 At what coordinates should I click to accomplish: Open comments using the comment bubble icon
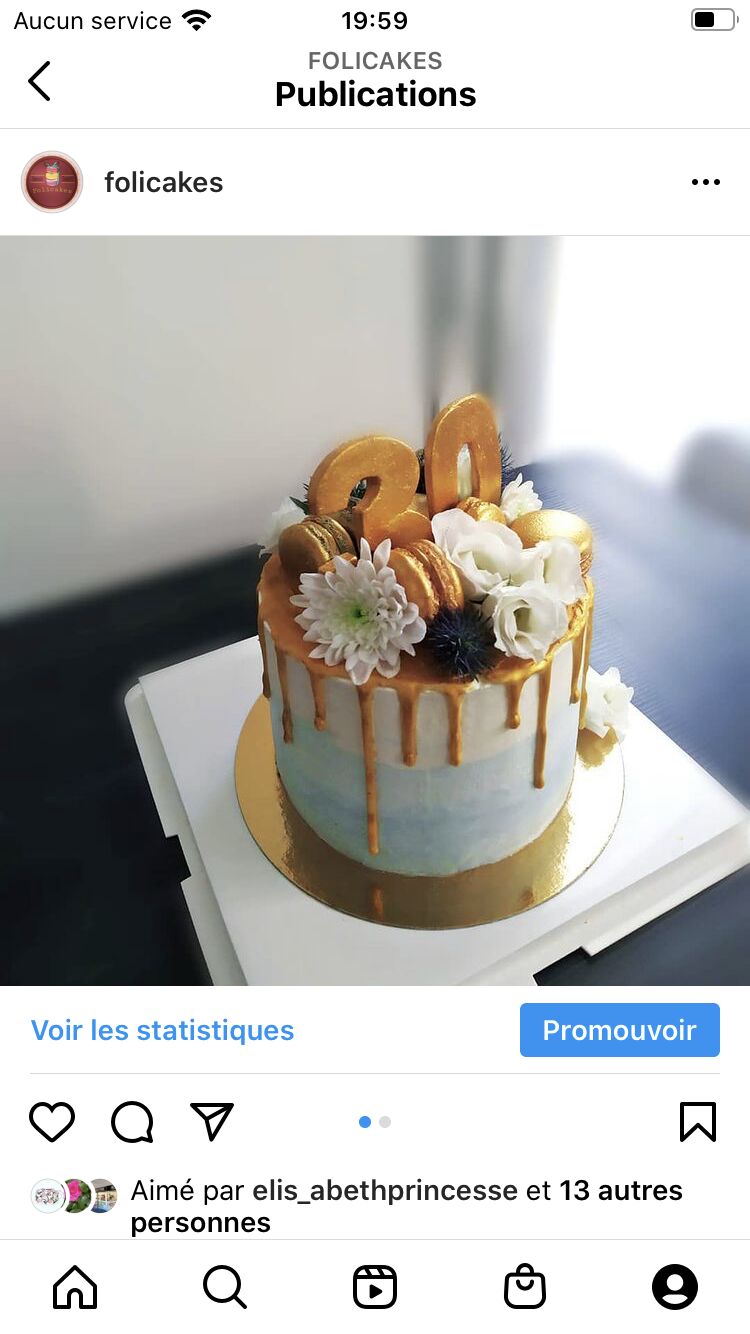[131, 1121]
